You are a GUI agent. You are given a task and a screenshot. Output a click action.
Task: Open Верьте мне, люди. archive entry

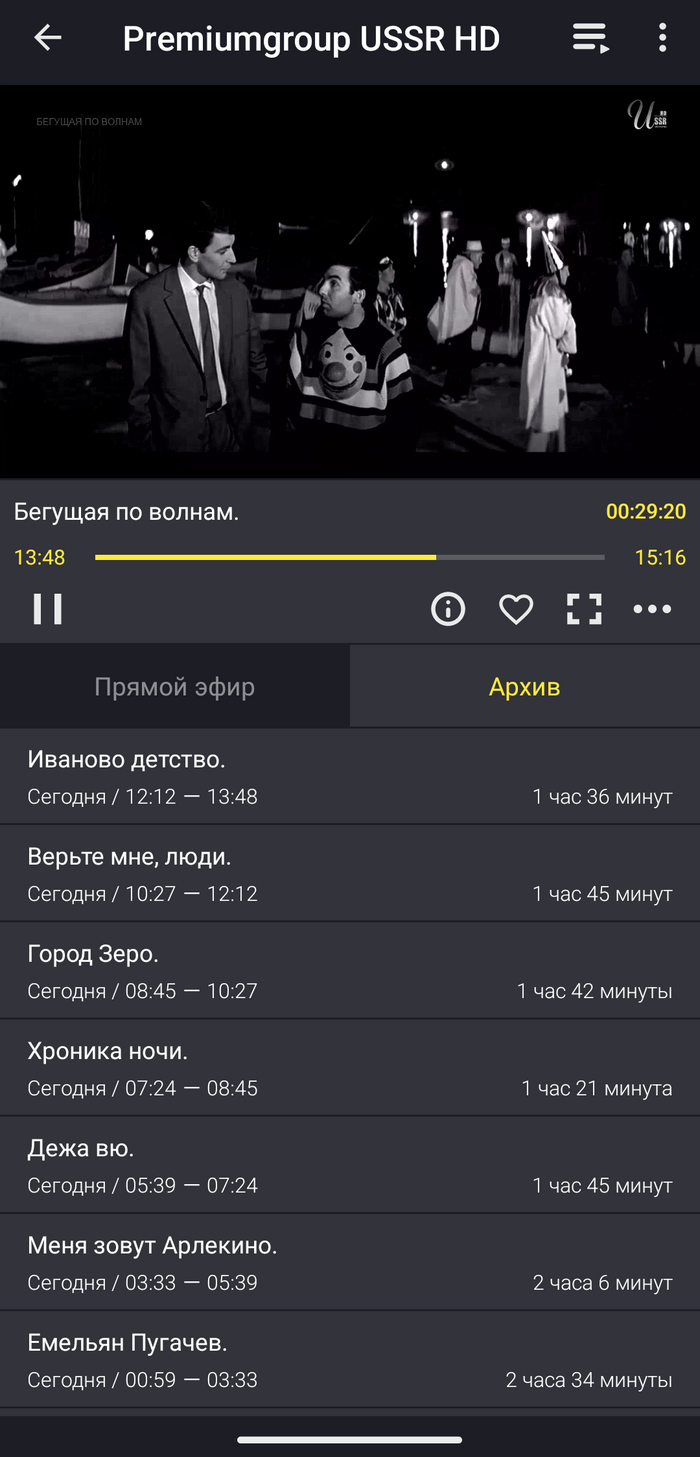coord(350,874)
